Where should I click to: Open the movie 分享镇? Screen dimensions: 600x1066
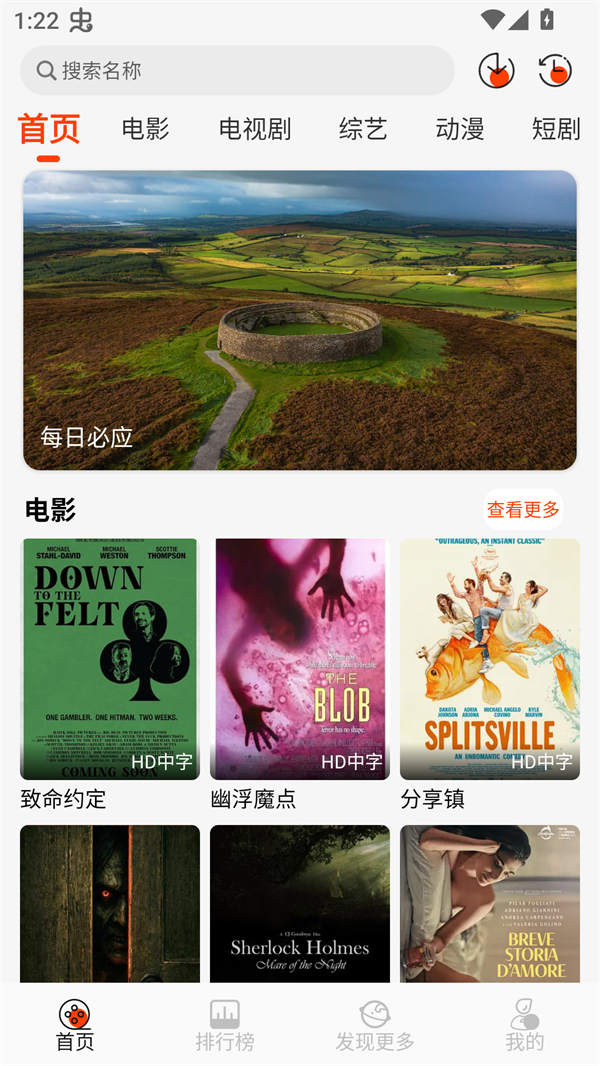490,660
